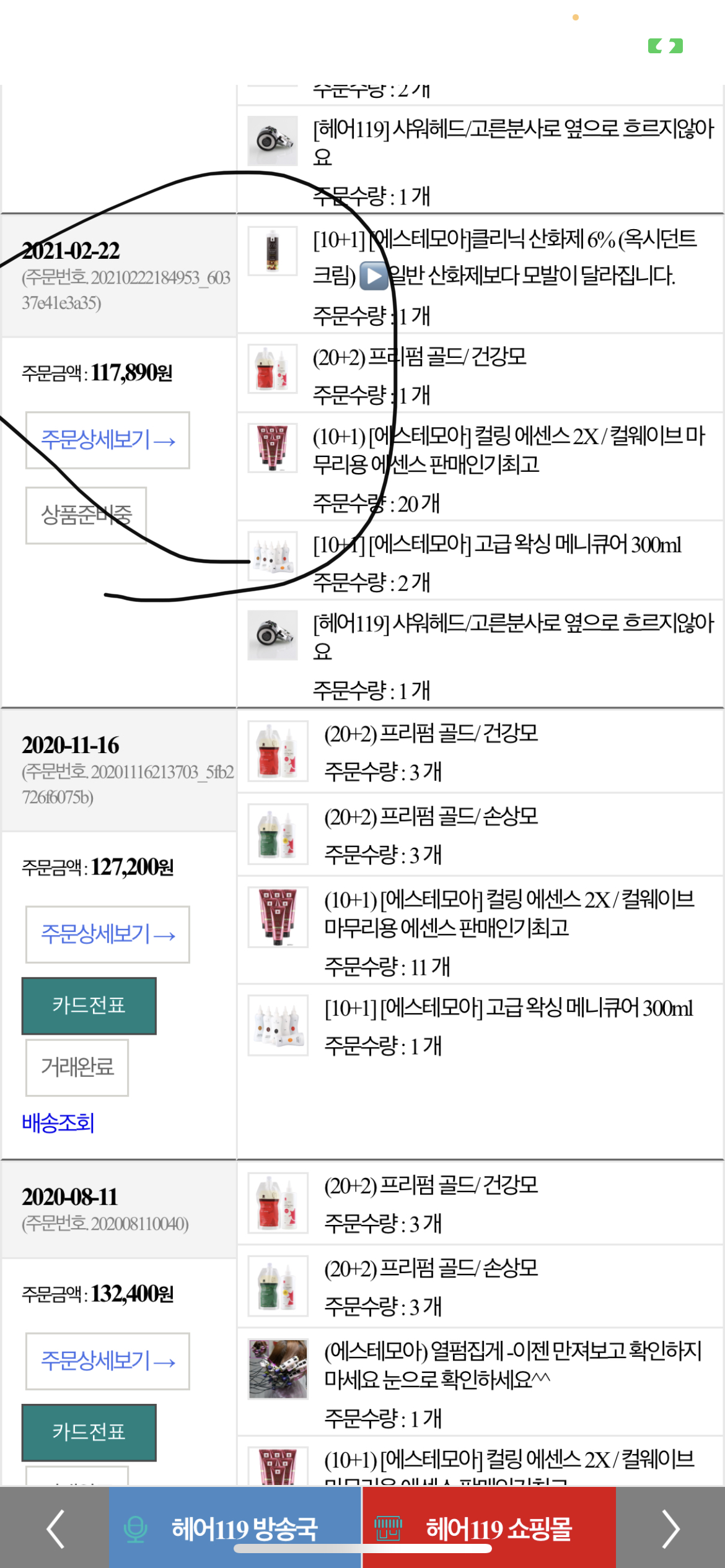Tap 거래완료 on the 2020-11-16 order
This screenshot has width=725, height=1568.
[x=77, y=1068]
